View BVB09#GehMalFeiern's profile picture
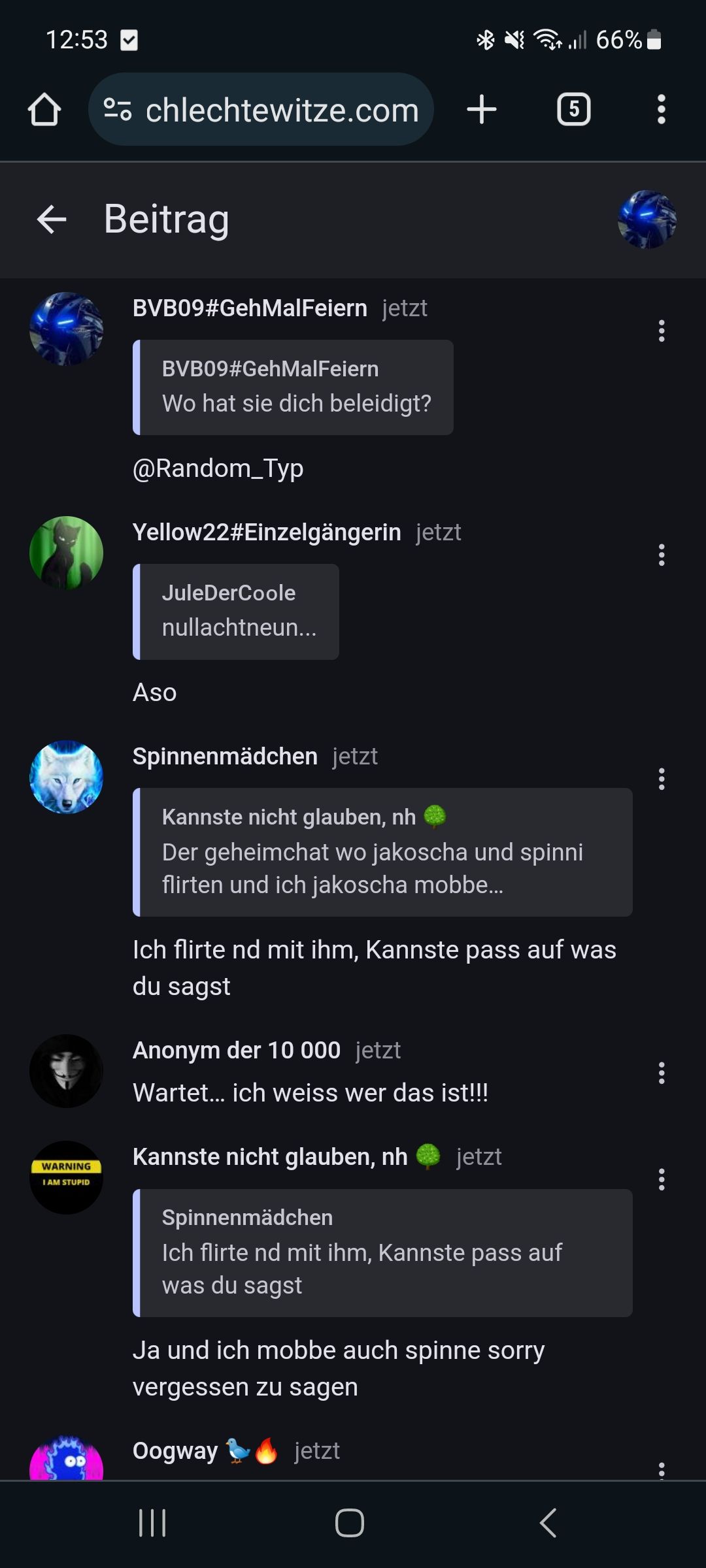Viewport: 706px width, 1568px height. [67, 329]
